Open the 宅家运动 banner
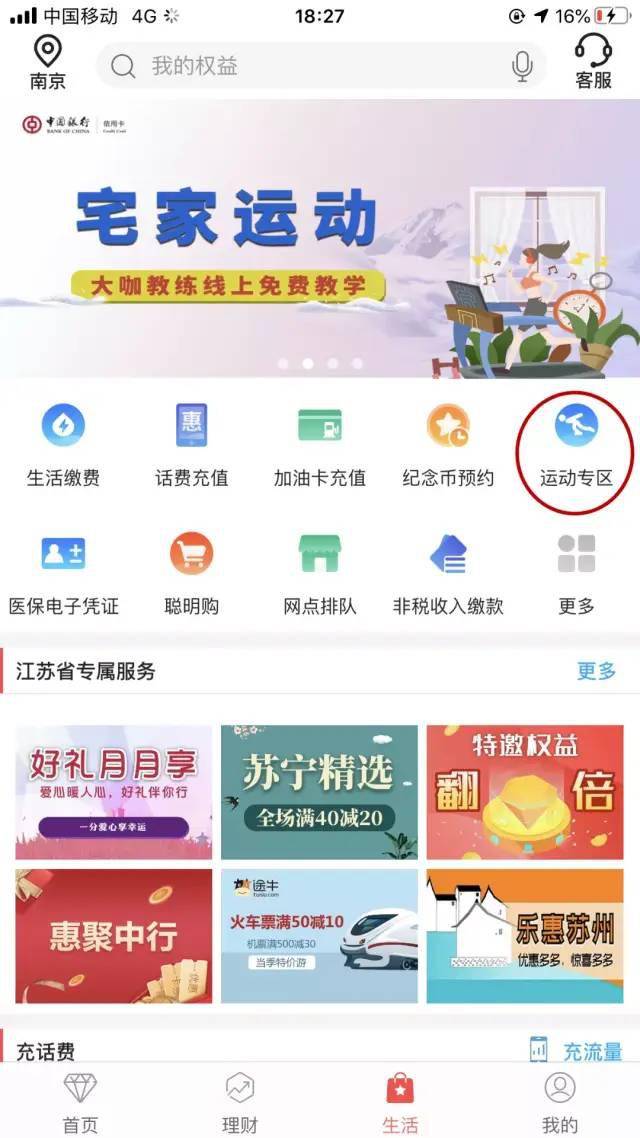Viewport: 640px width, 1138px height. (320, 238)
